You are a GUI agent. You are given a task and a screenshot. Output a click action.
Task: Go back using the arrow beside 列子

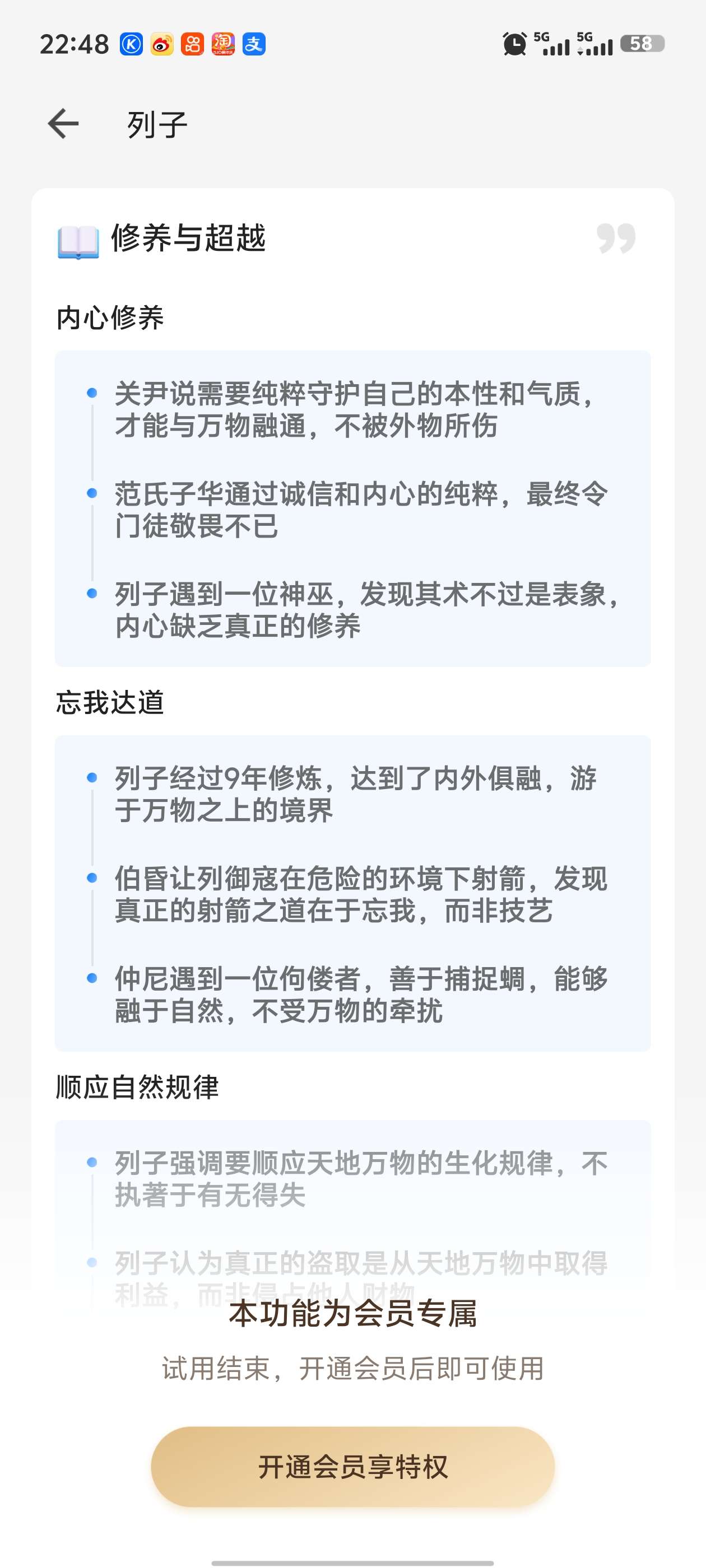pyautogui.click(x=63, y=124)
